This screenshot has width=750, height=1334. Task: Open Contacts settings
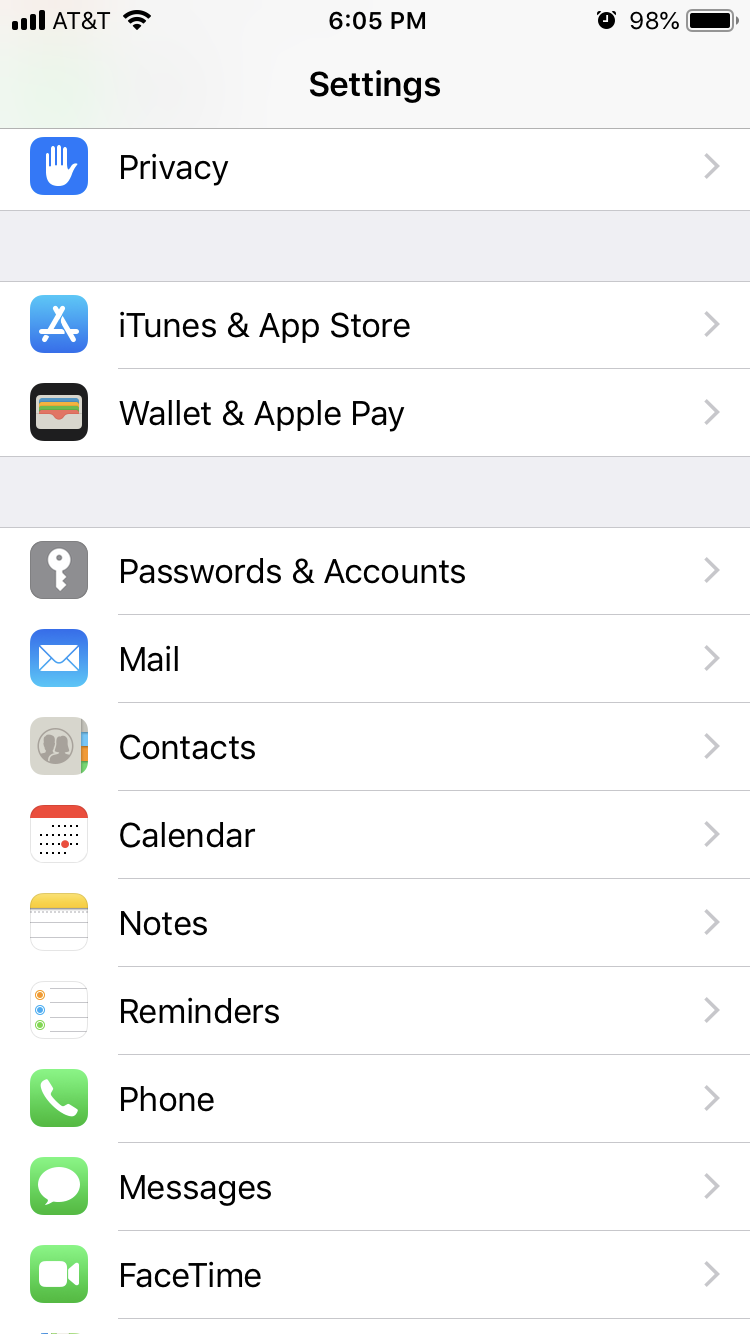[x=374, y=747]
